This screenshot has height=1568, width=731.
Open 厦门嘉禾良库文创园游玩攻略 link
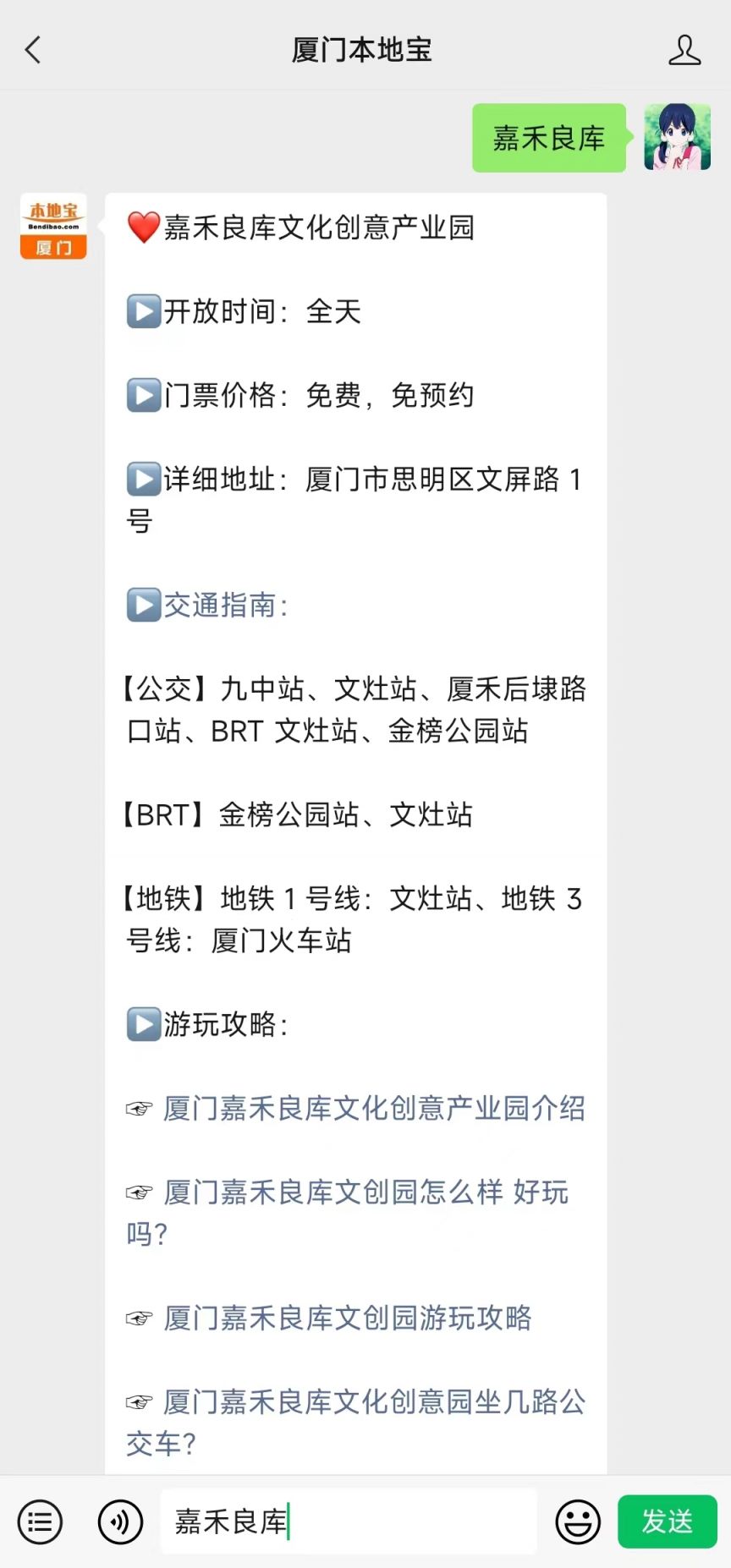[x=348, y=1318]
